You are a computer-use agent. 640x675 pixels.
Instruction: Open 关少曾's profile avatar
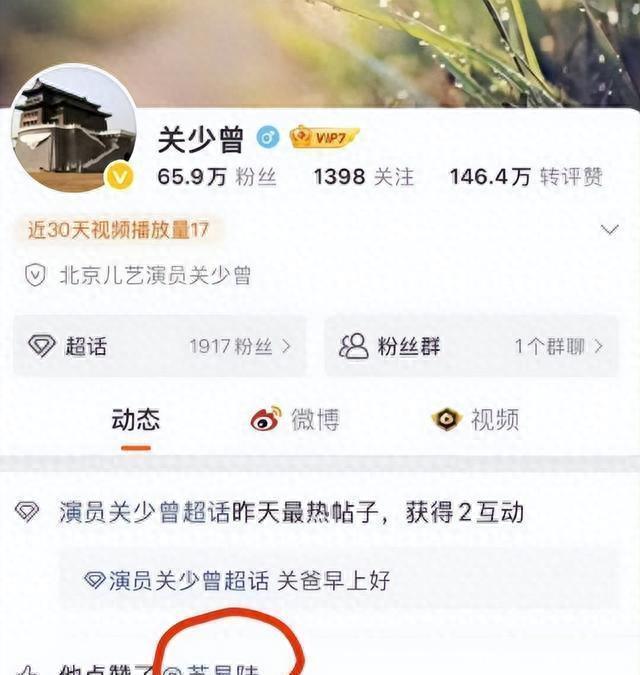pos(73,130)
